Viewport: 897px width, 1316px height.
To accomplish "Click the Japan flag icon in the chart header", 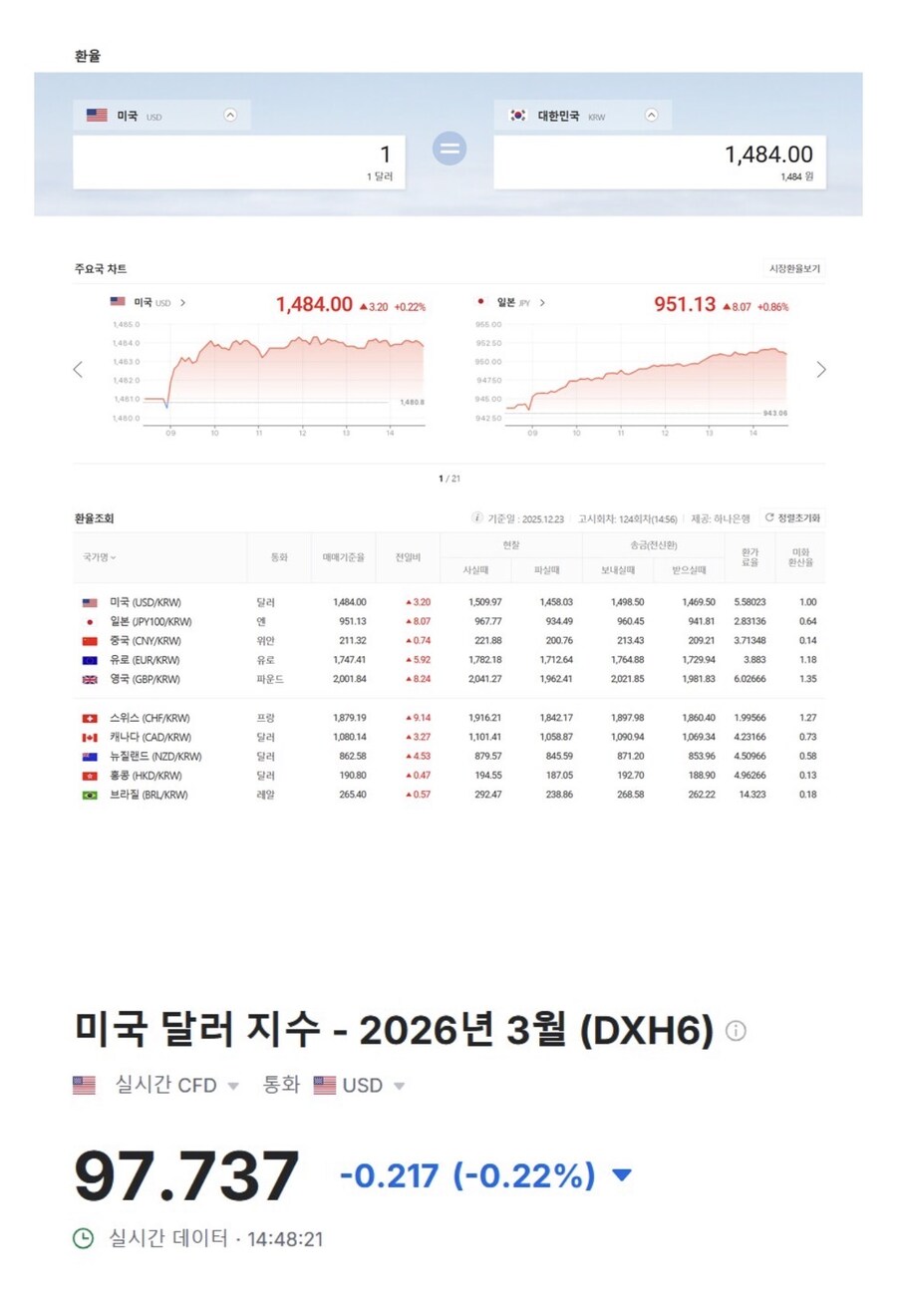I will (x=481, y=304).
